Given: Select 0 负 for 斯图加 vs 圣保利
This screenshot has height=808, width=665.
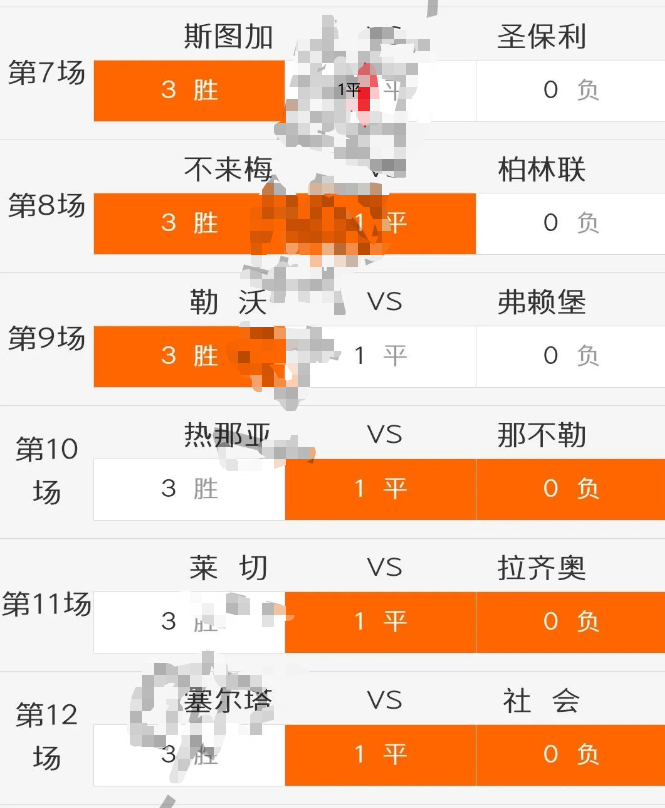Looking at the screenshot, I should point(570,91).
